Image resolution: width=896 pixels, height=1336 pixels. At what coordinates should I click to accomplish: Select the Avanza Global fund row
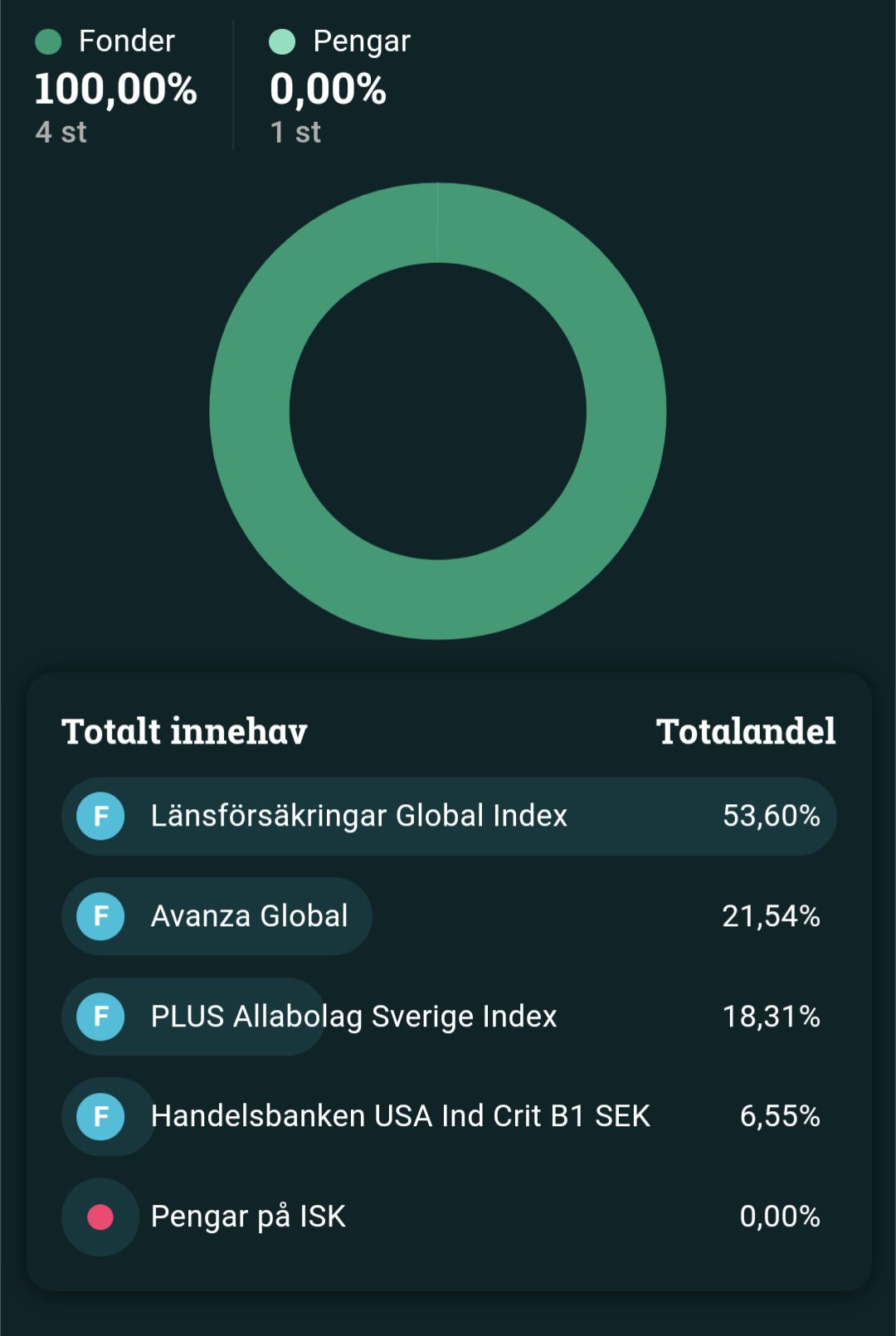pyautogui.click(x=249, y=917)
